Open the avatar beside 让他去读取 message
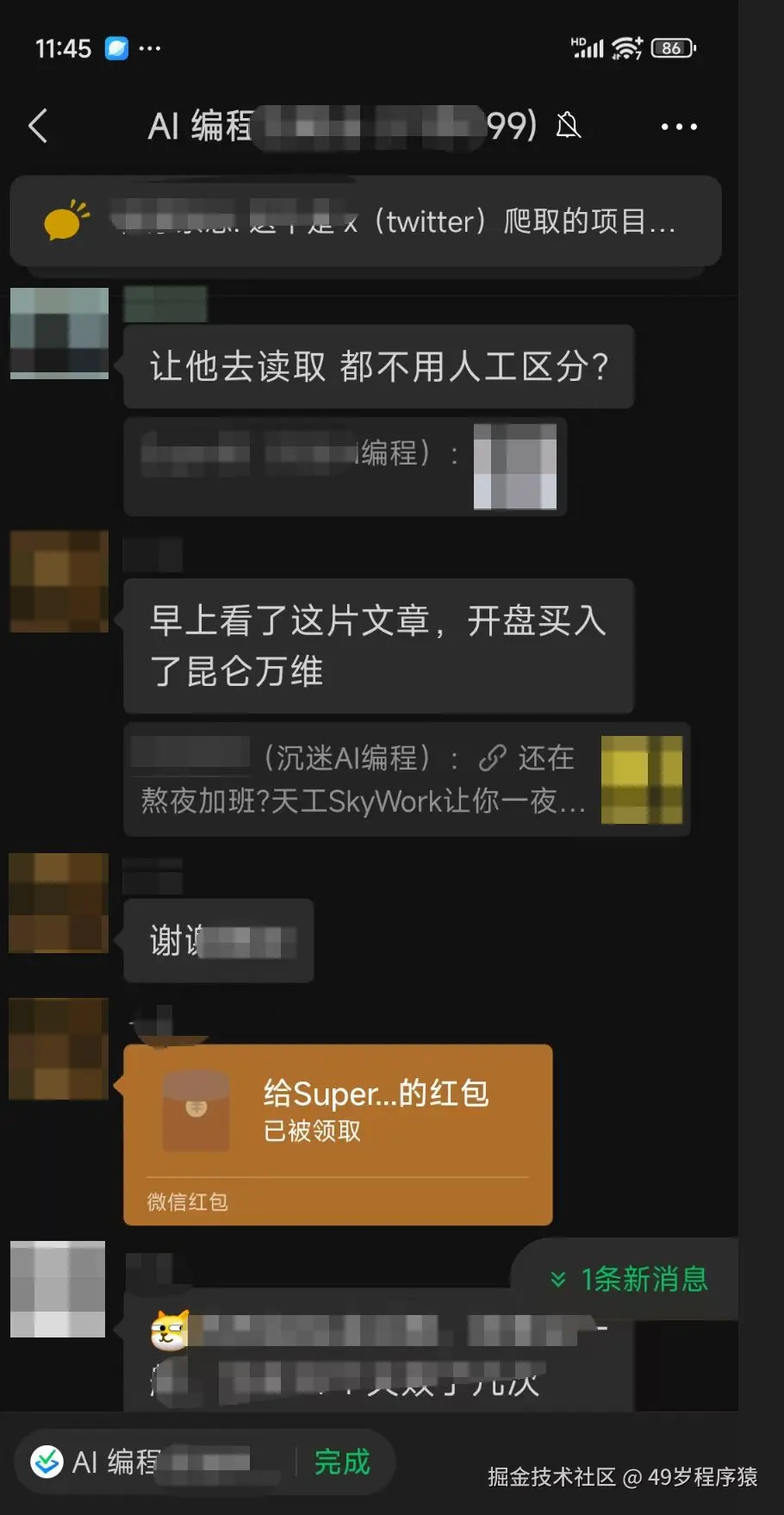784x1515 pixels. pos(59,333)
